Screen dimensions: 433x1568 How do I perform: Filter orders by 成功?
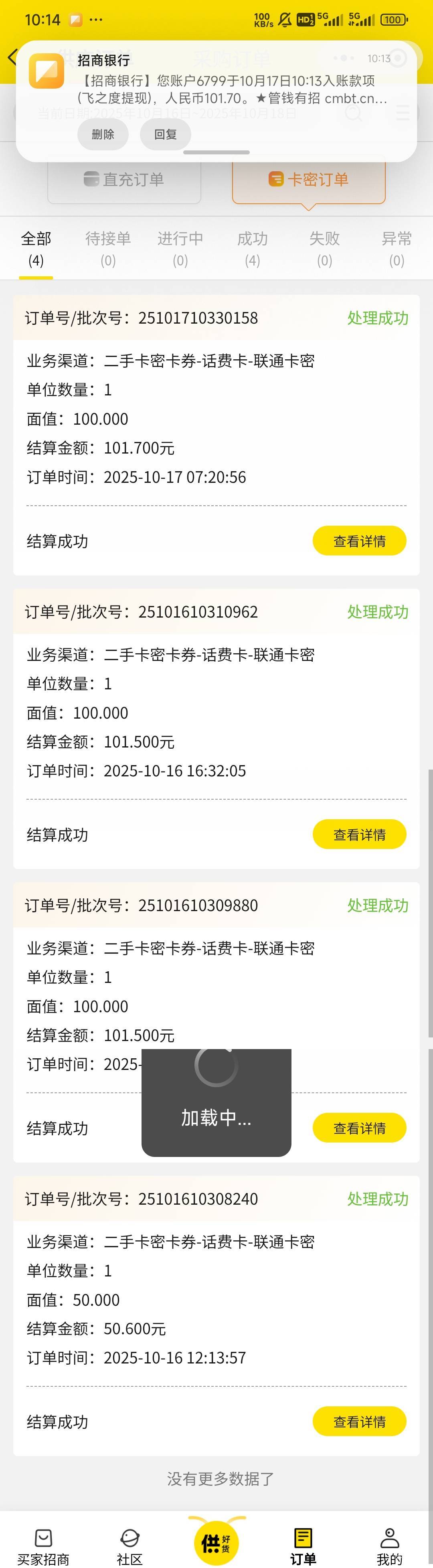pyautogui.click(x=252, y=249)
